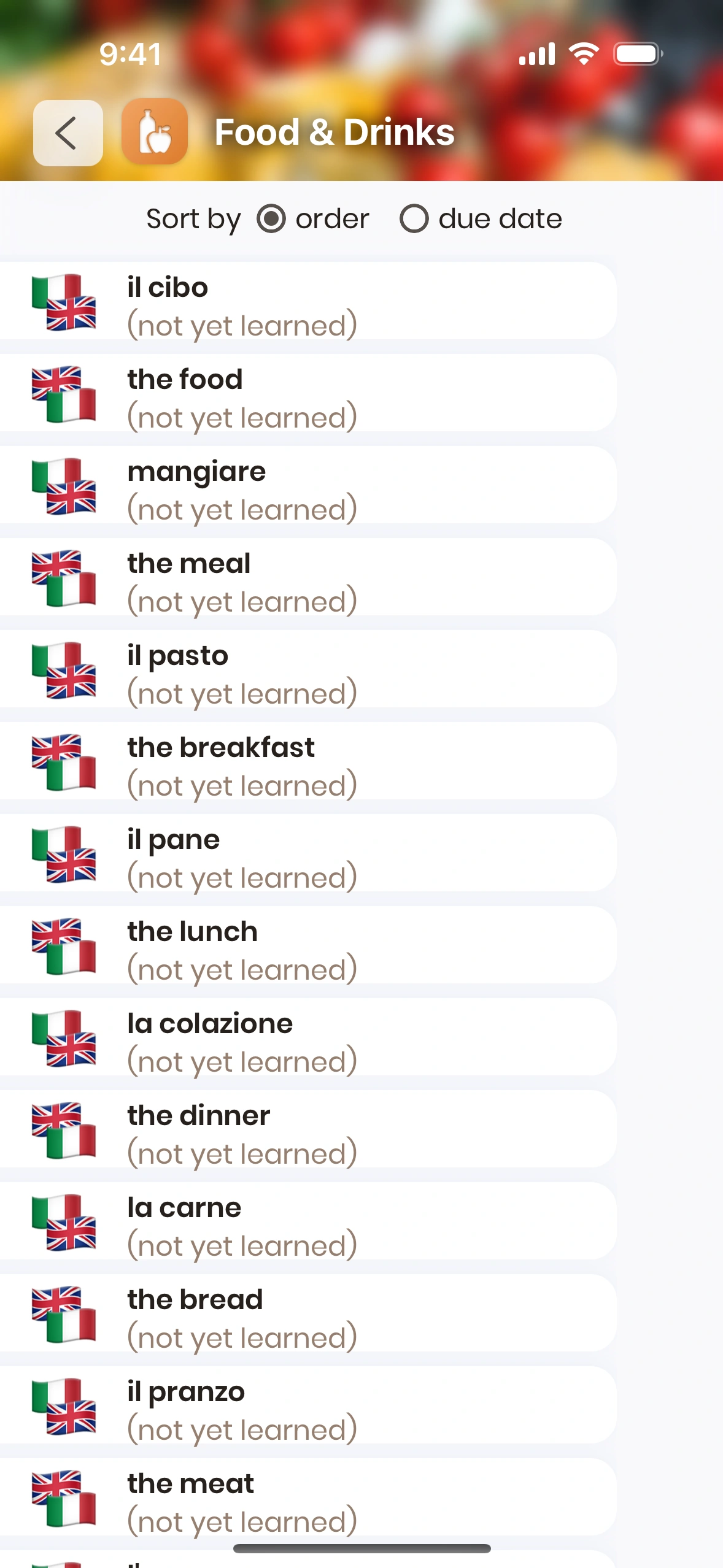Go back using the arrow button
The image size is (723, 1568).
coord(68,133)
